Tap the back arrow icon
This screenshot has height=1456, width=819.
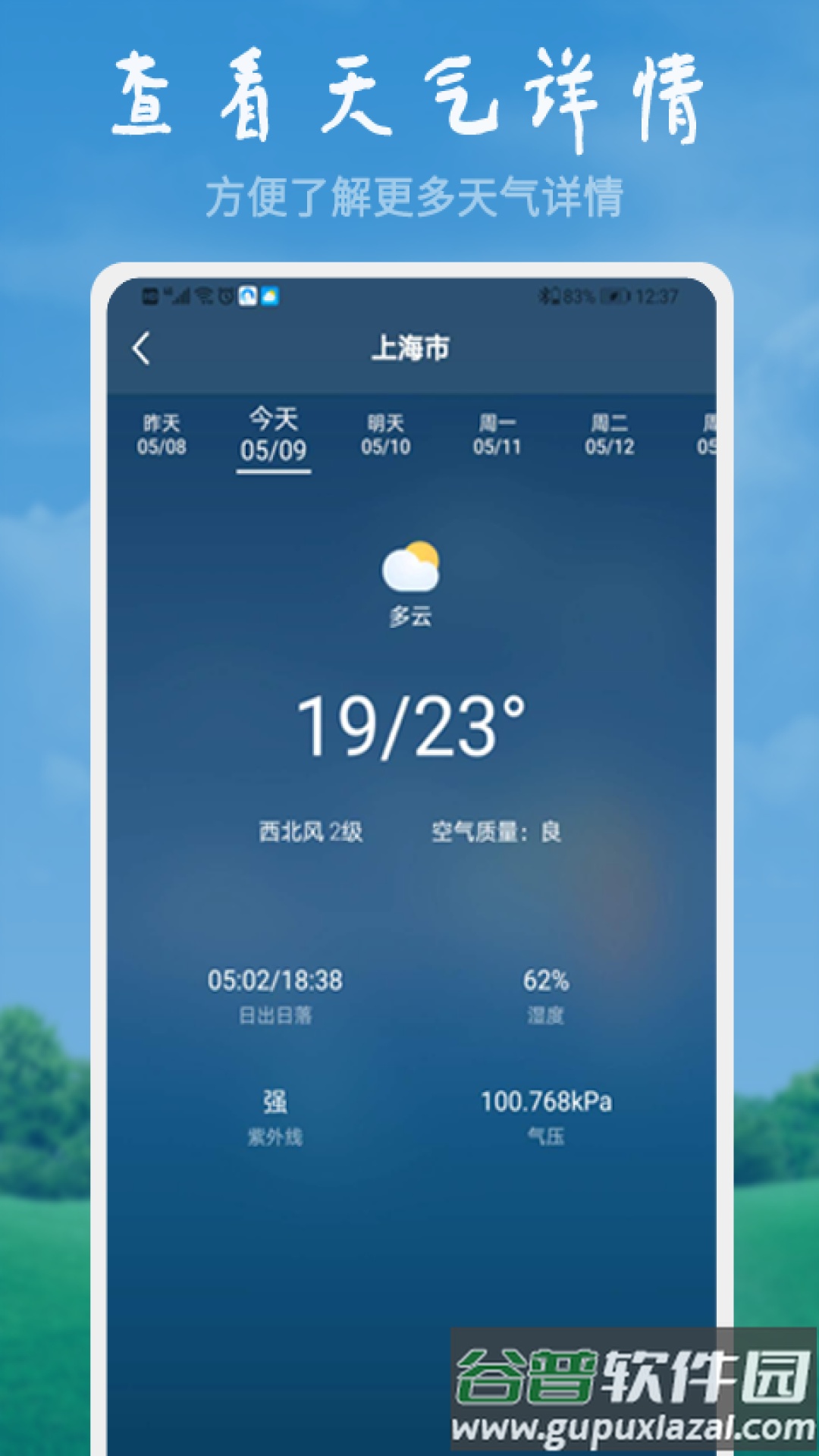pos(140,347)
